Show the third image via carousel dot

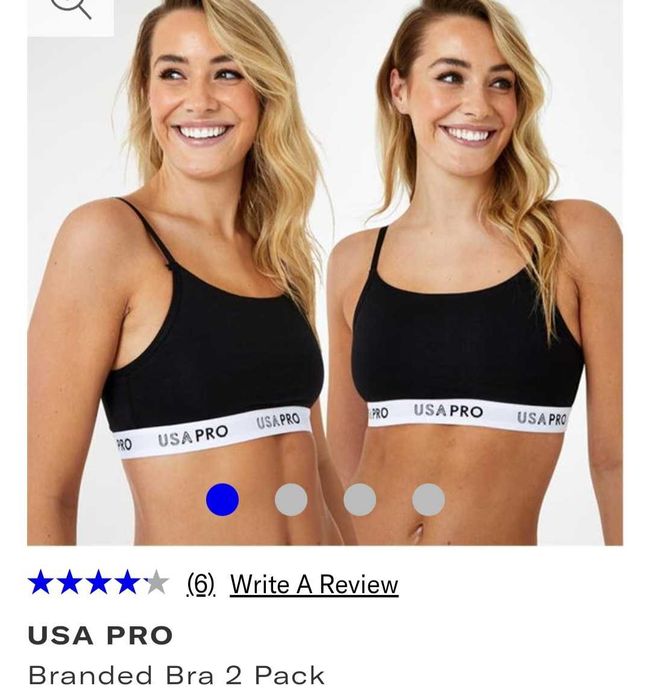click(360, 499)
